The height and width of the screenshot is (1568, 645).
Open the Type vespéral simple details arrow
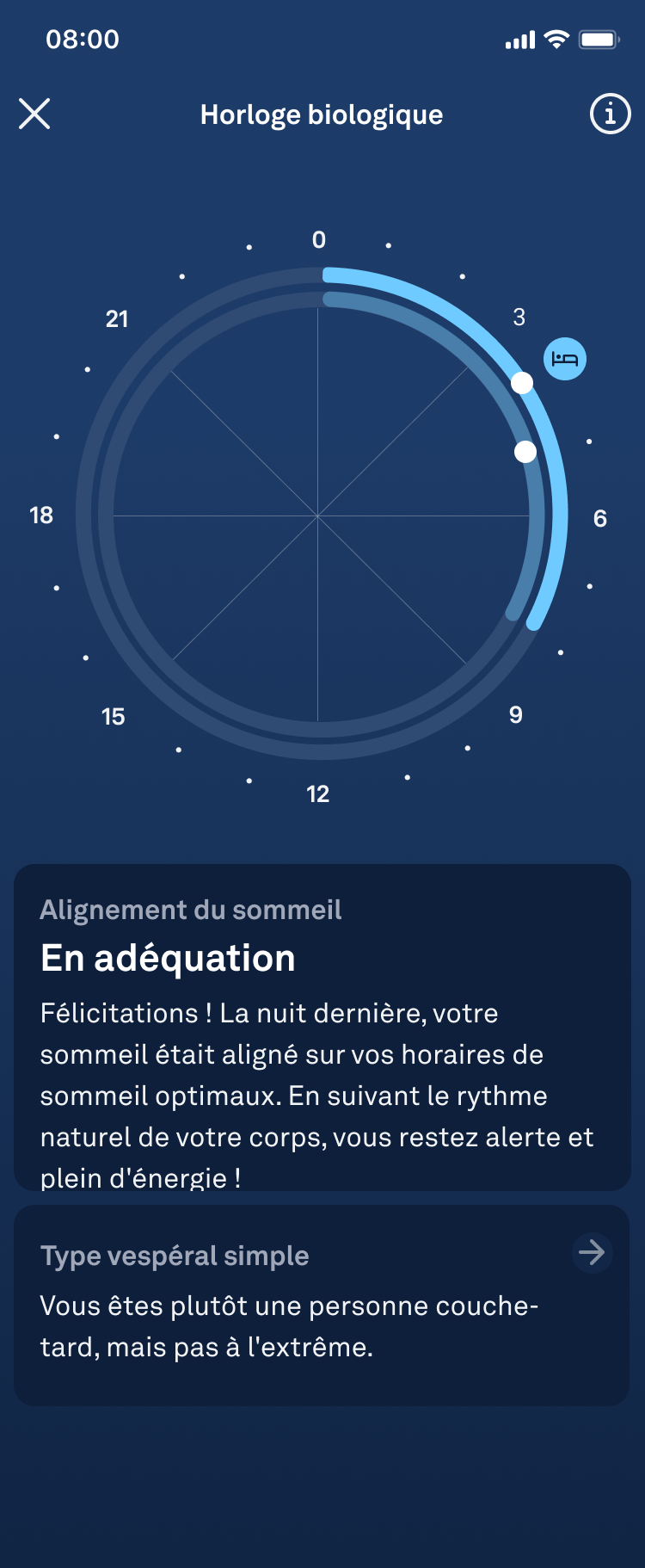(591, 1253)
